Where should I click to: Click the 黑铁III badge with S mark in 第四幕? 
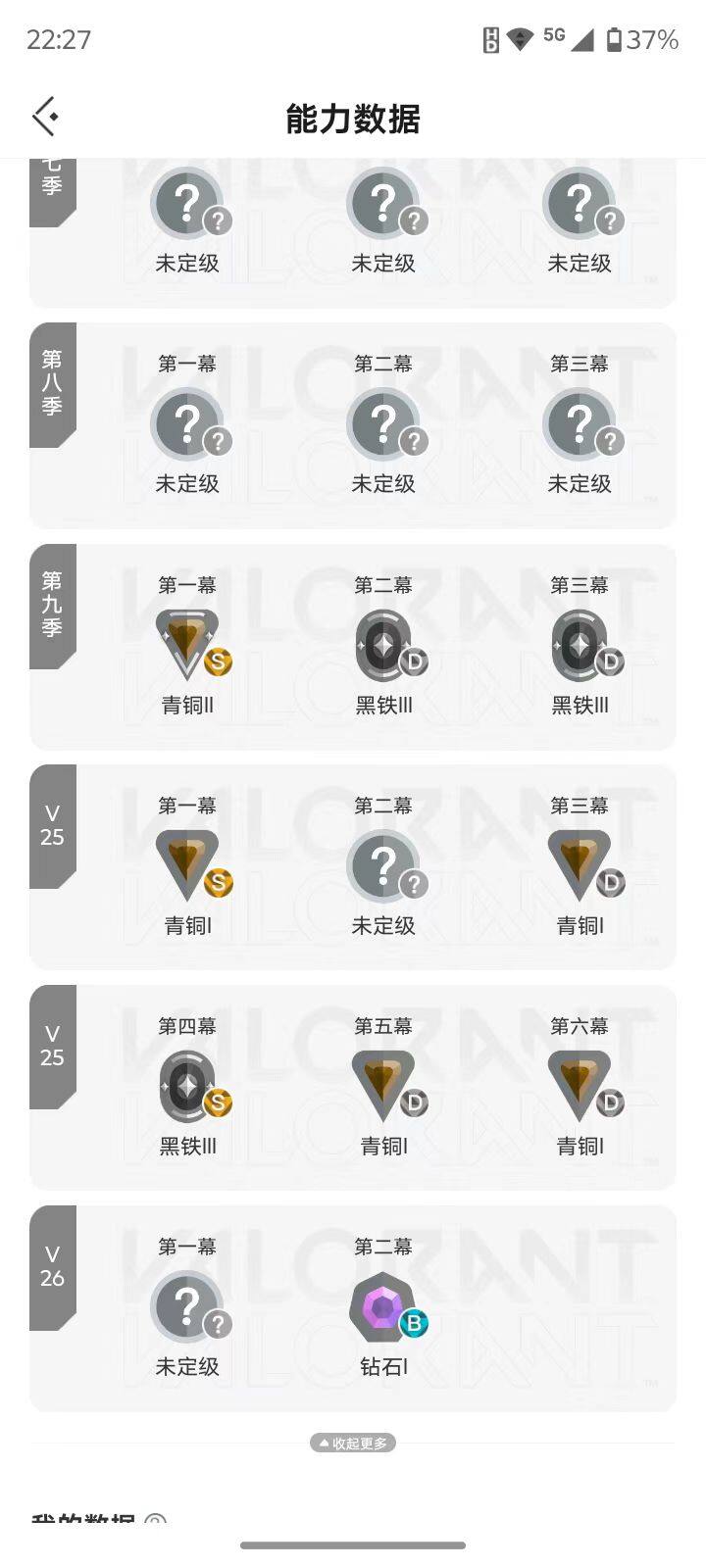click(x=188, y=1083)
